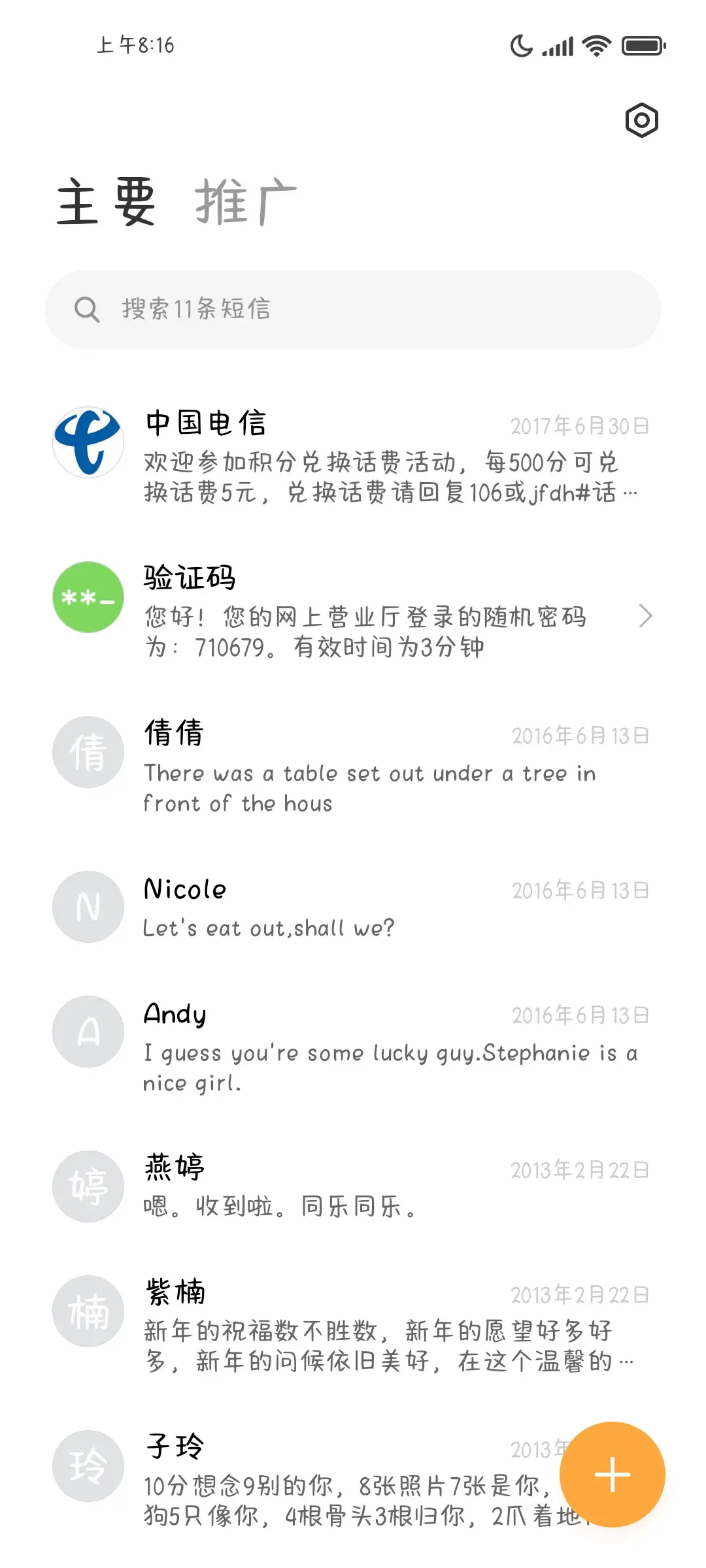Open Andy's conversation about Stephanie

pos(353,1045)
